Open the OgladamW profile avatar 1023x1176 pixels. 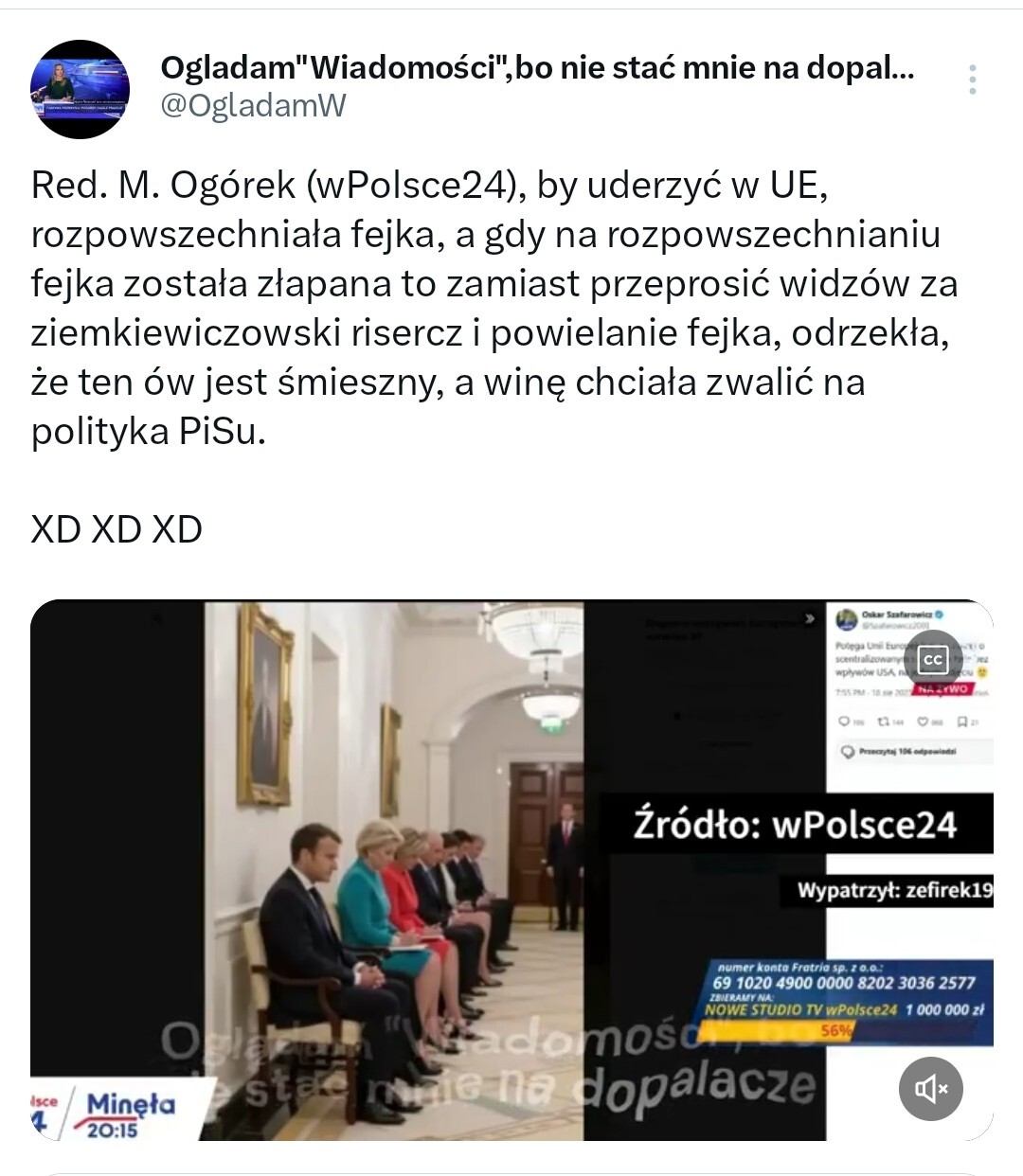[80, 90]
